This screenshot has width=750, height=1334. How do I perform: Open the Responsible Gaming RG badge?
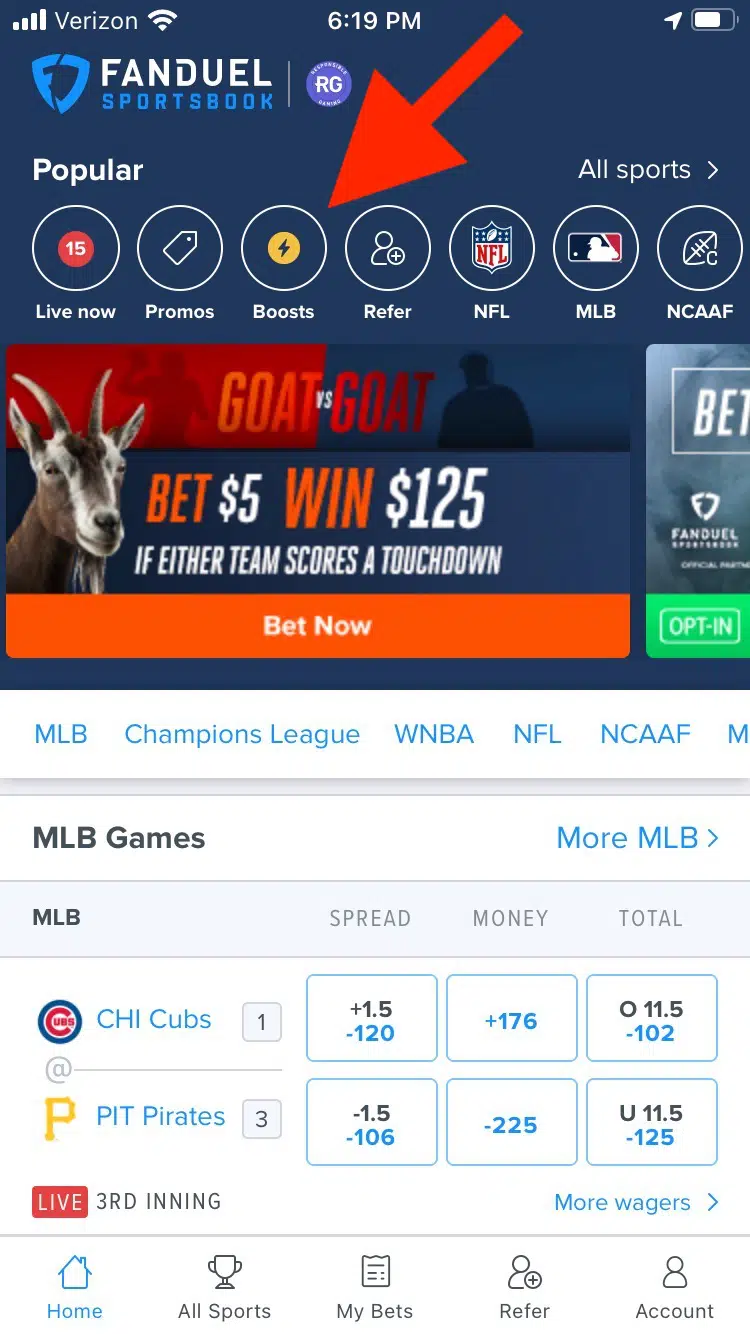(328, 85)
